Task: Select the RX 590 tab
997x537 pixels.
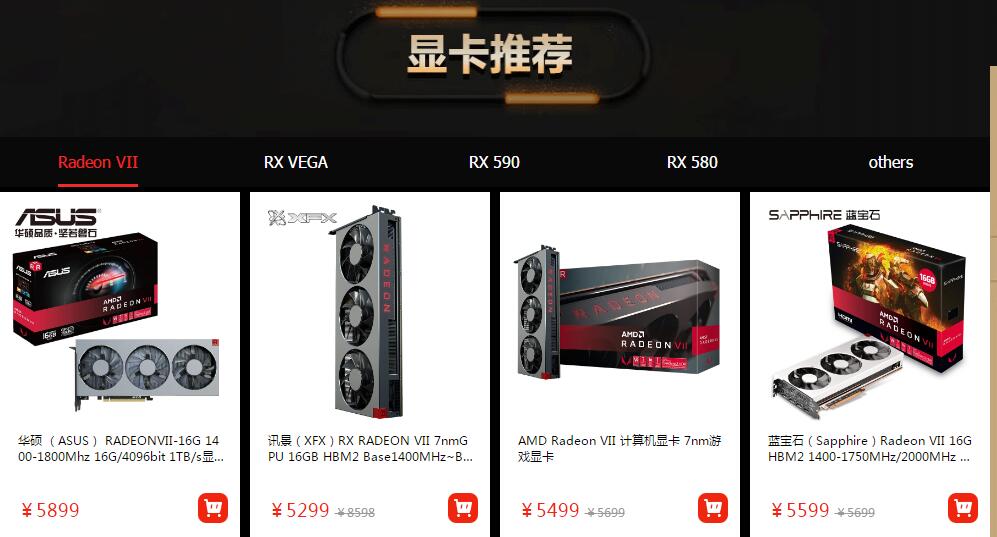Action: click(x=494, y=162)
